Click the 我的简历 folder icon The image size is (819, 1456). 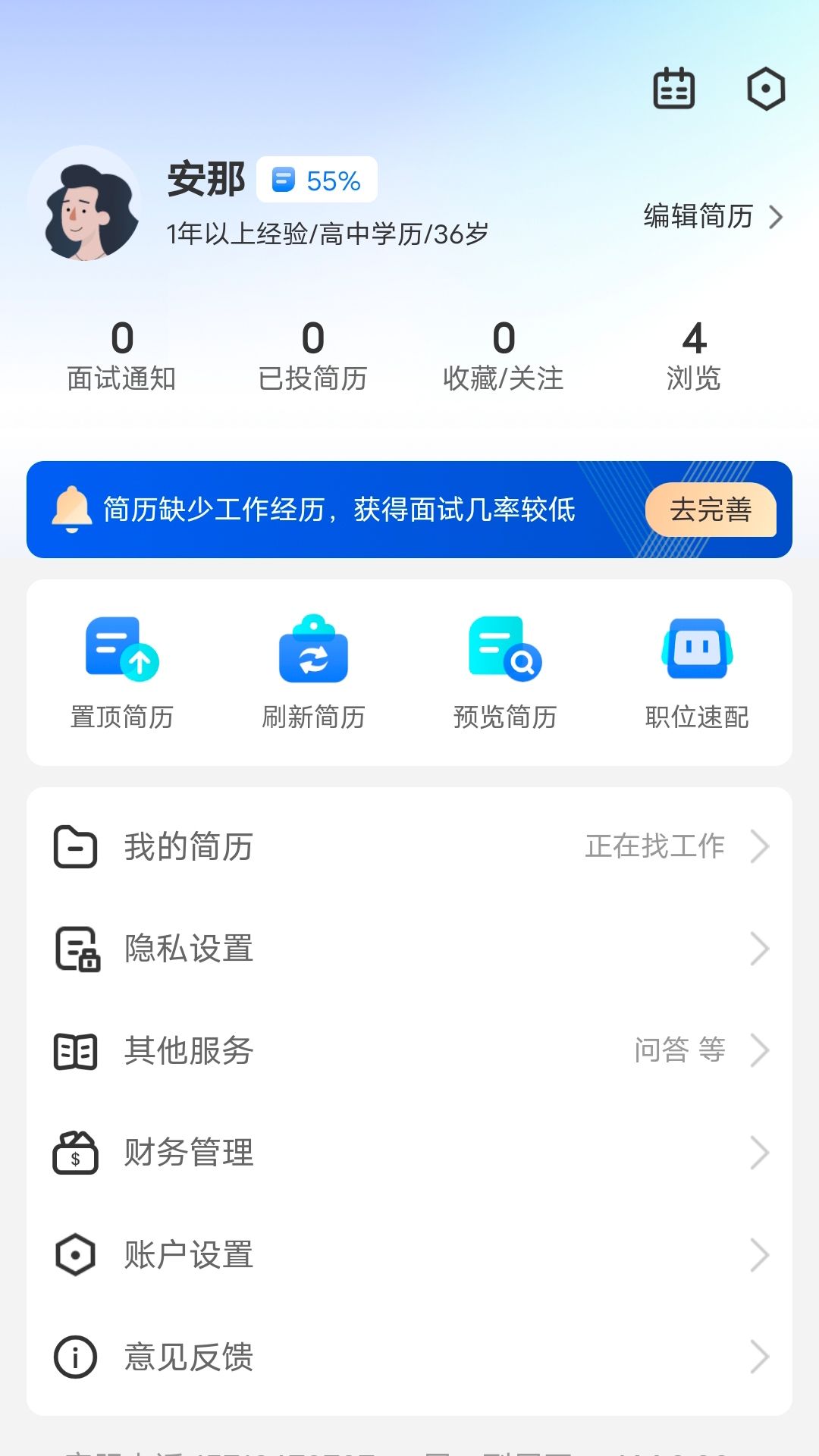[74, 848]
